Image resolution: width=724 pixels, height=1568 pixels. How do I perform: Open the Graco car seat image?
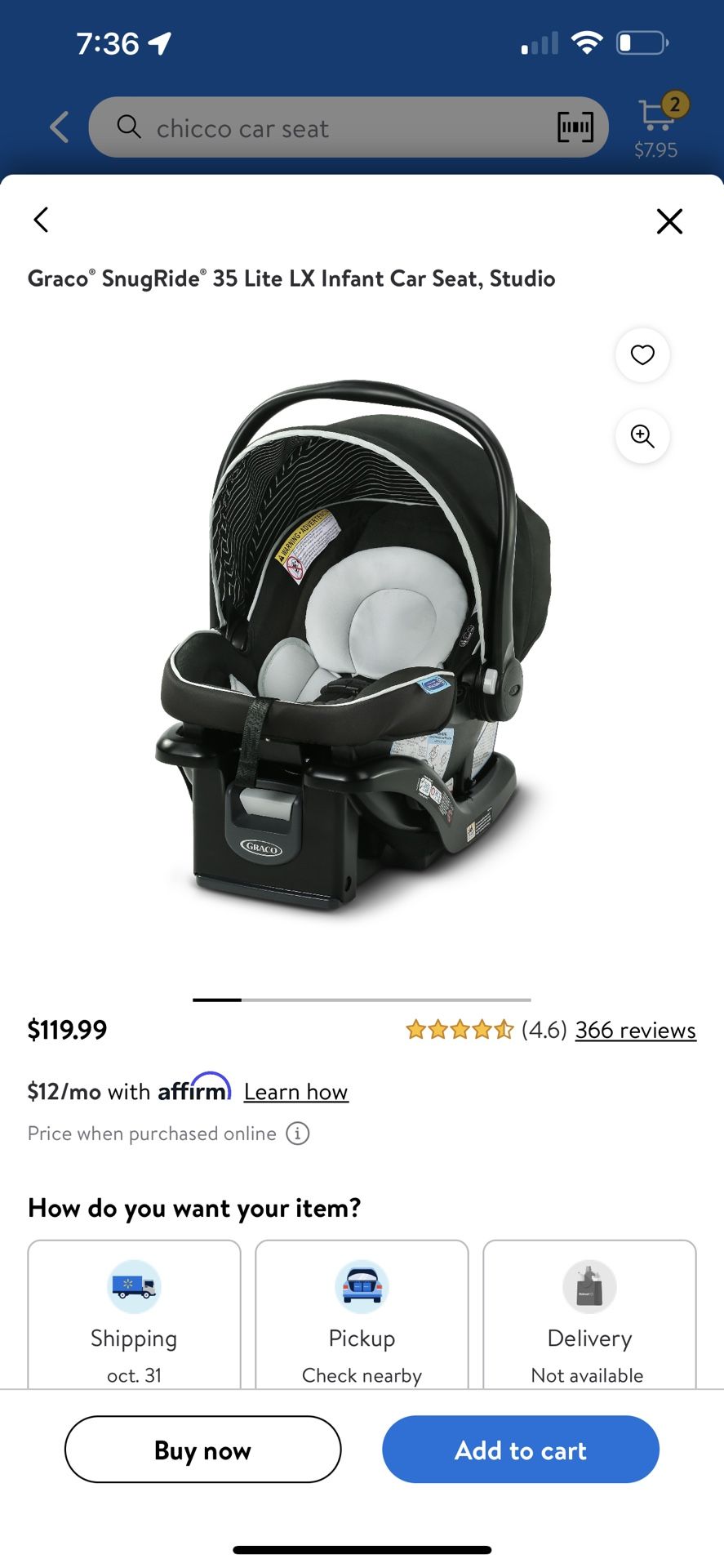point(353,645)
